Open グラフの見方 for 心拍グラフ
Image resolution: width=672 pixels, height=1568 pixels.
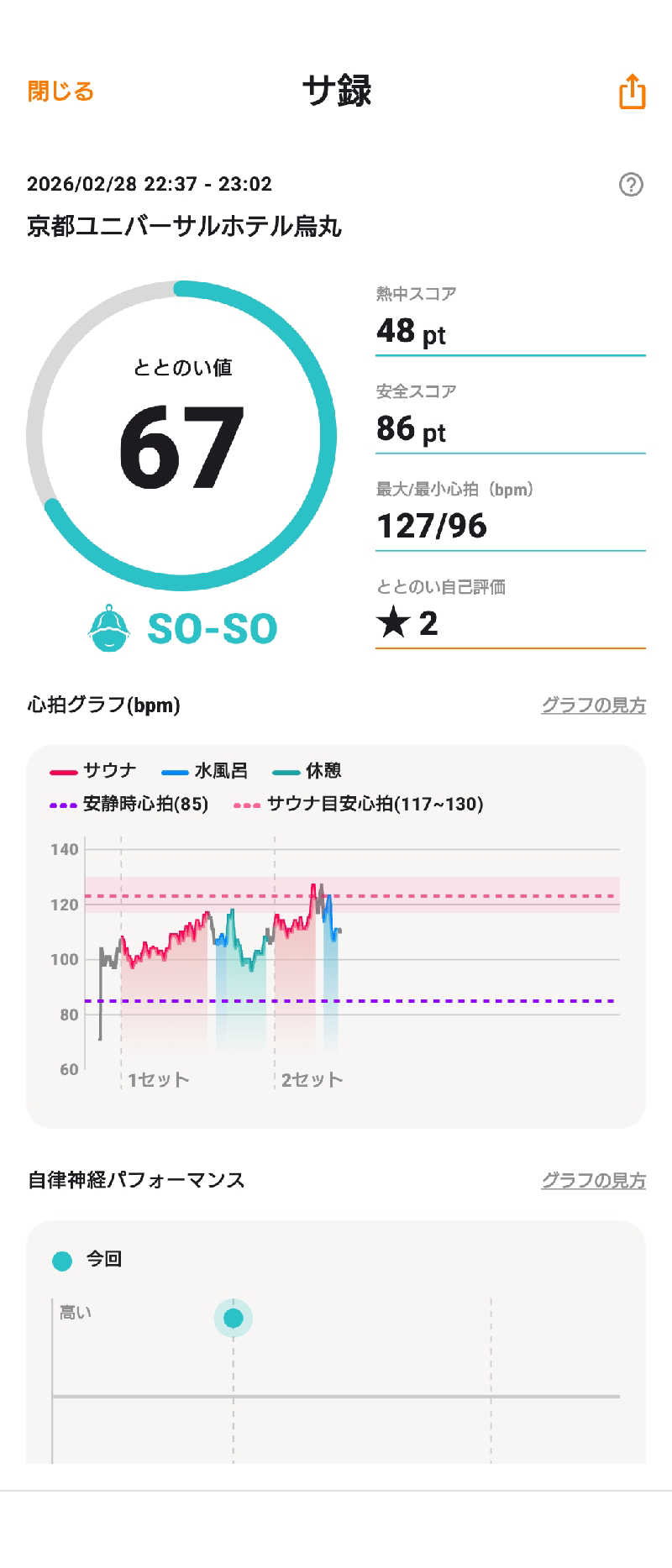(x=593, y=705)
